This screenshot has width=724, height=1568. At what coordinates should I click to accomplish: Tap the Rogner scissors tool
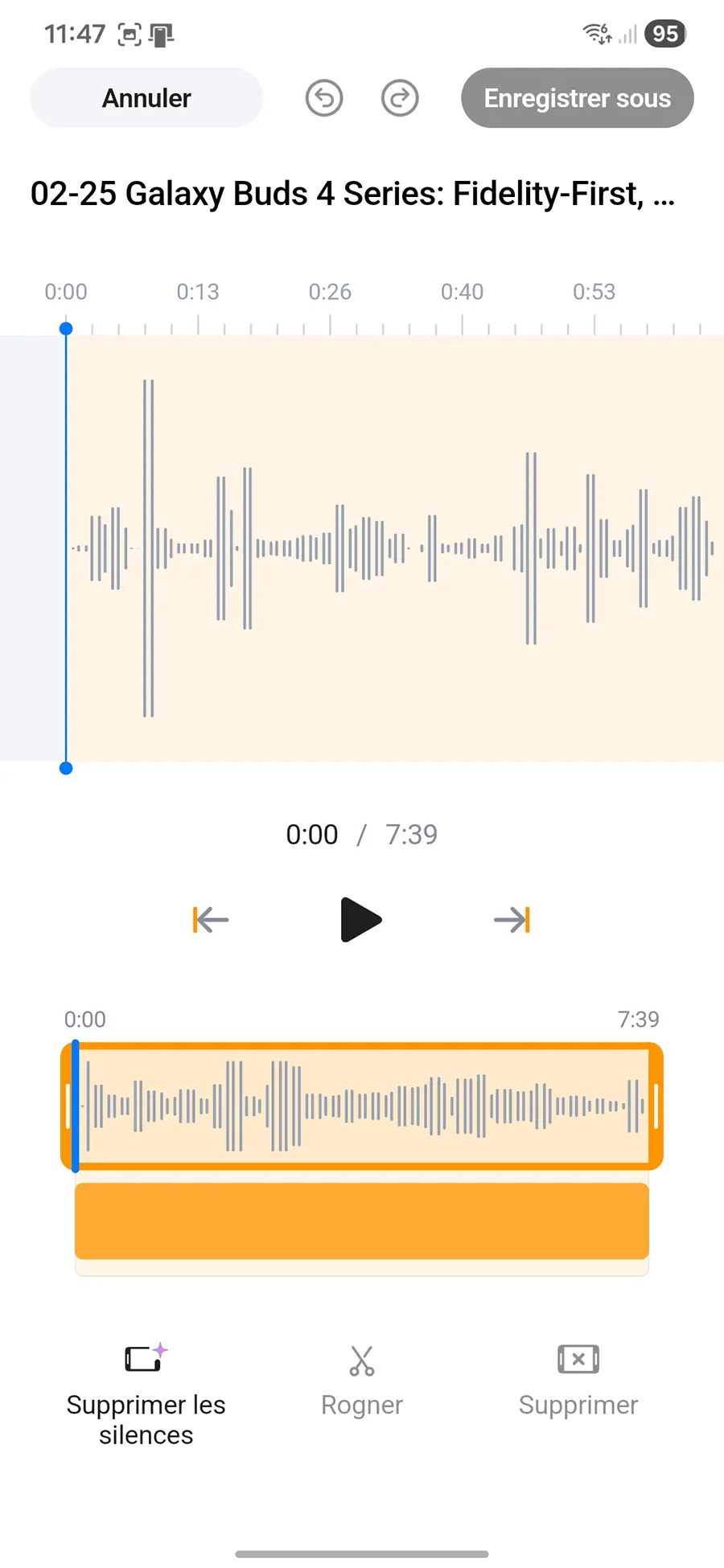pyautogui.click(x=361, y=1380)
